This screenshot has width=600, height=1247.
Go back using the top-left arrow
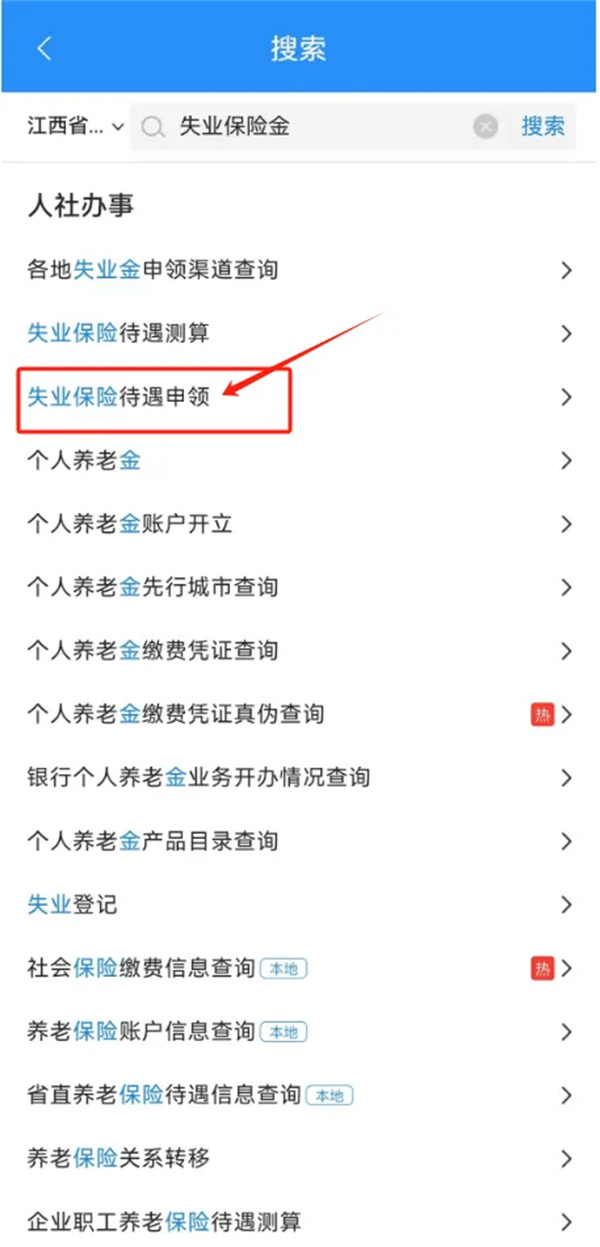(43, 48)
